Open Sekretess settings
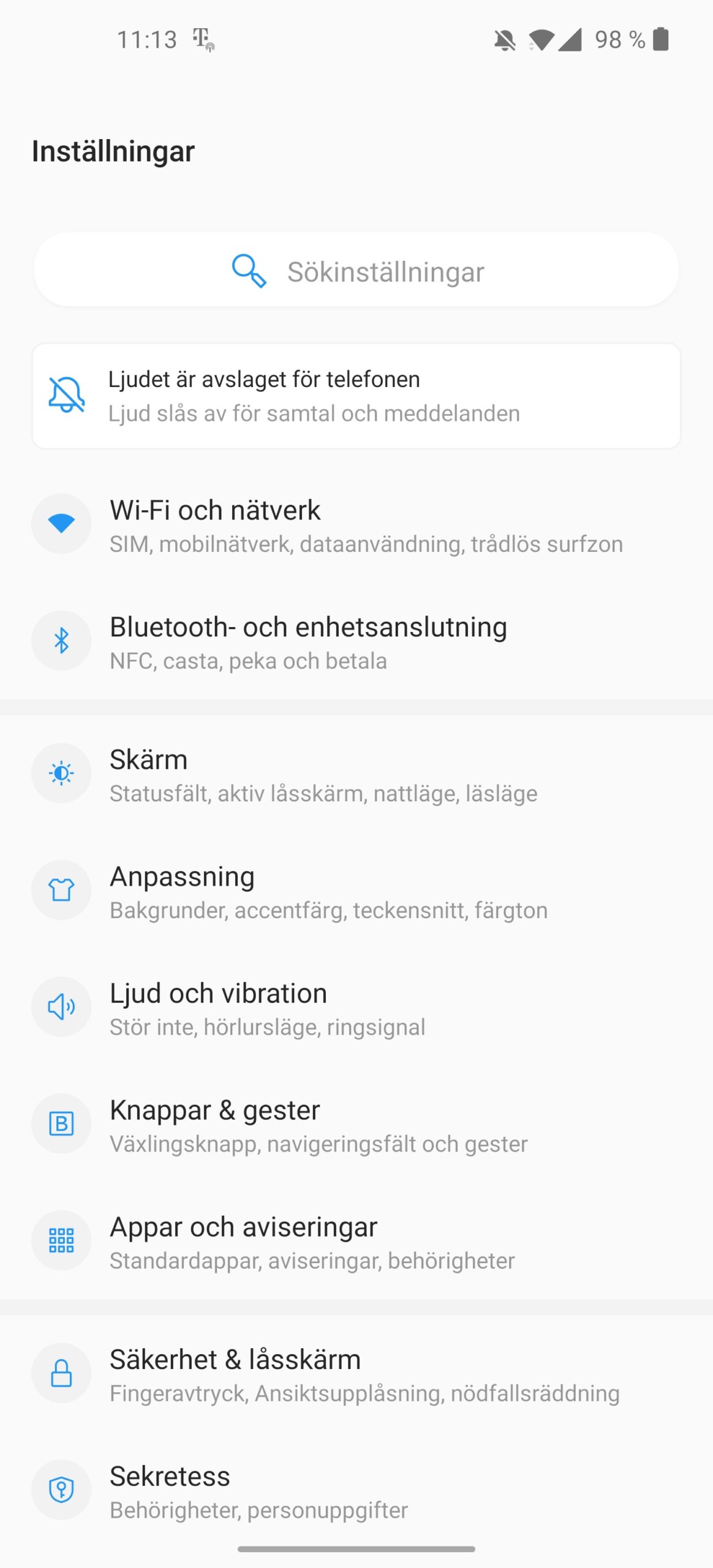This screenshot has height=1568, width=713. click(356, 1491)
